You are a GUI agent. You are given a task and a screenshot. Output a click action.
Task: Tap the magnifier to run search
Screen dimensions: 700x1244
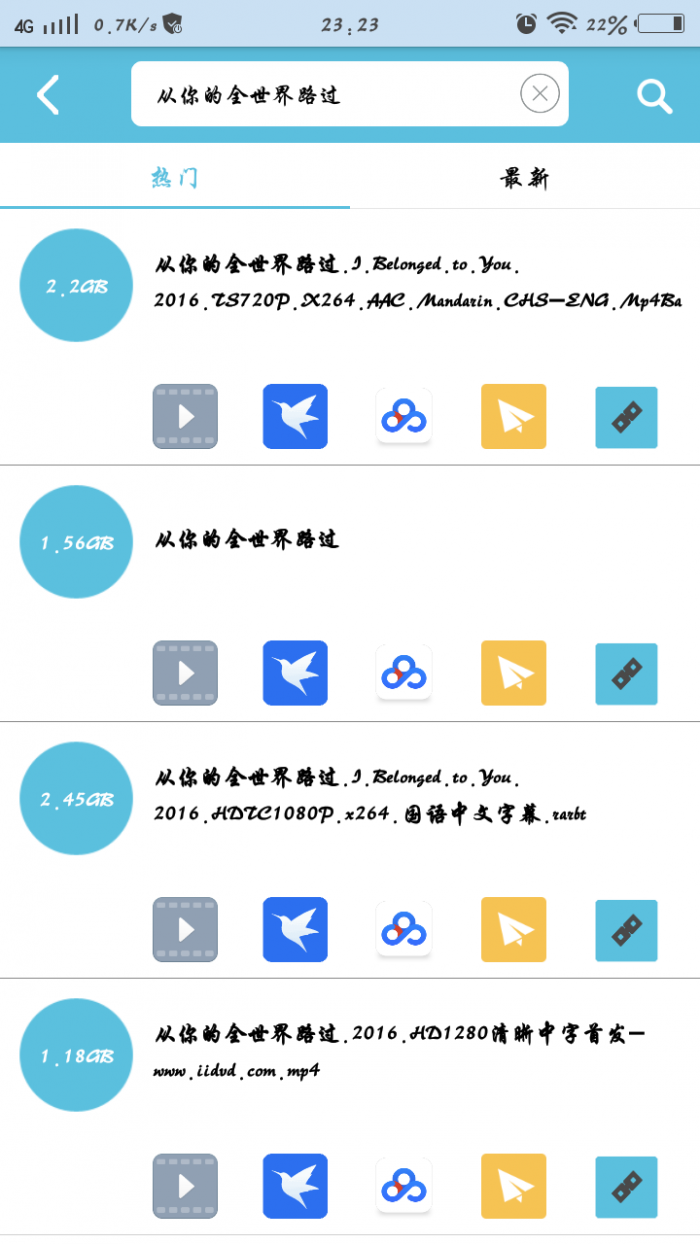click(x=654, y=95)
